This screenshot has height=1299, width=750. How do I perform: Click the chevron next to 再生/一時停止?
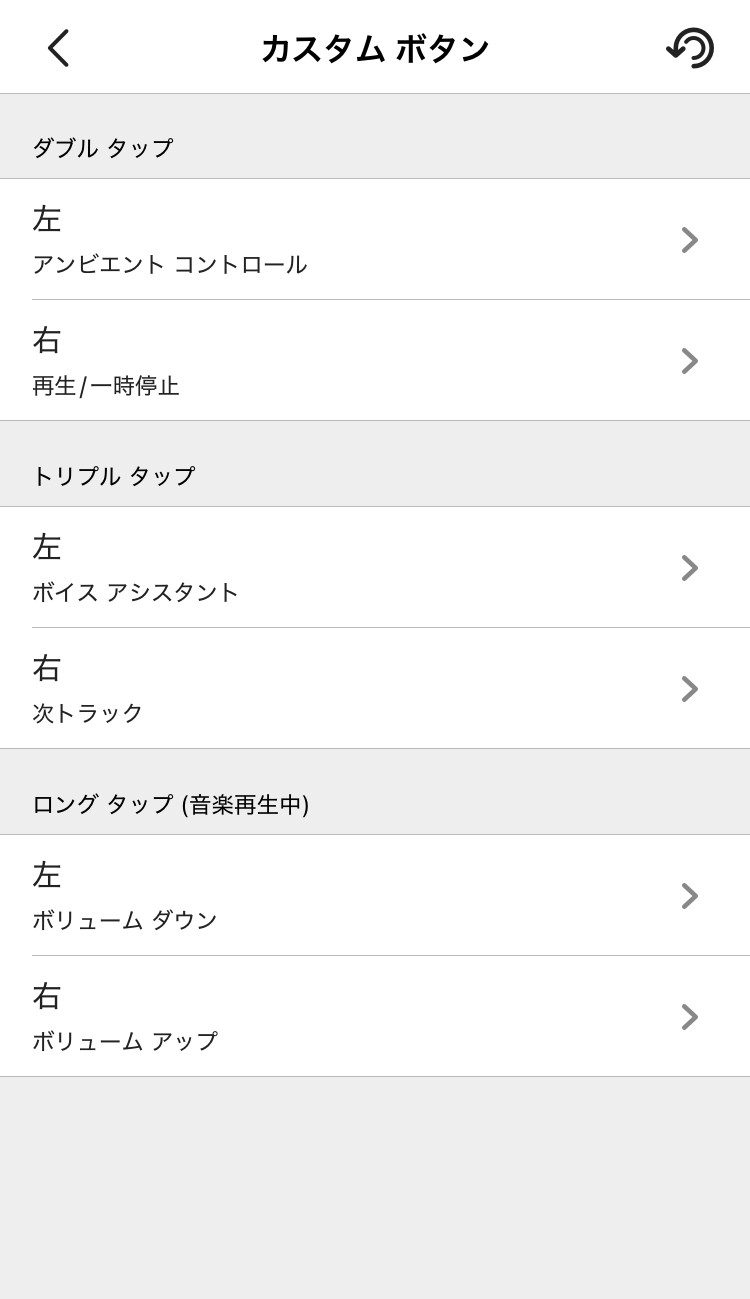click(x=689, y=361)
